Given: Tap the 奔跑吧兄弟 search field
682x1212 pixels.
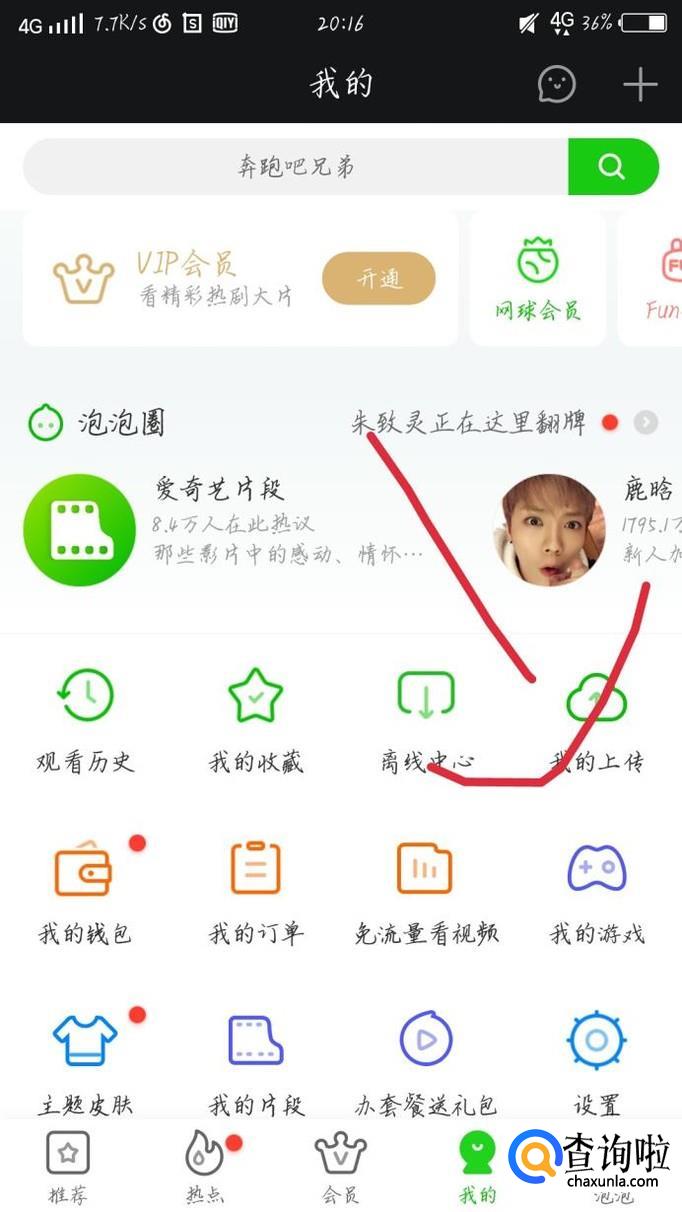Looking at the screenshot, I should [x=295, y=167].
